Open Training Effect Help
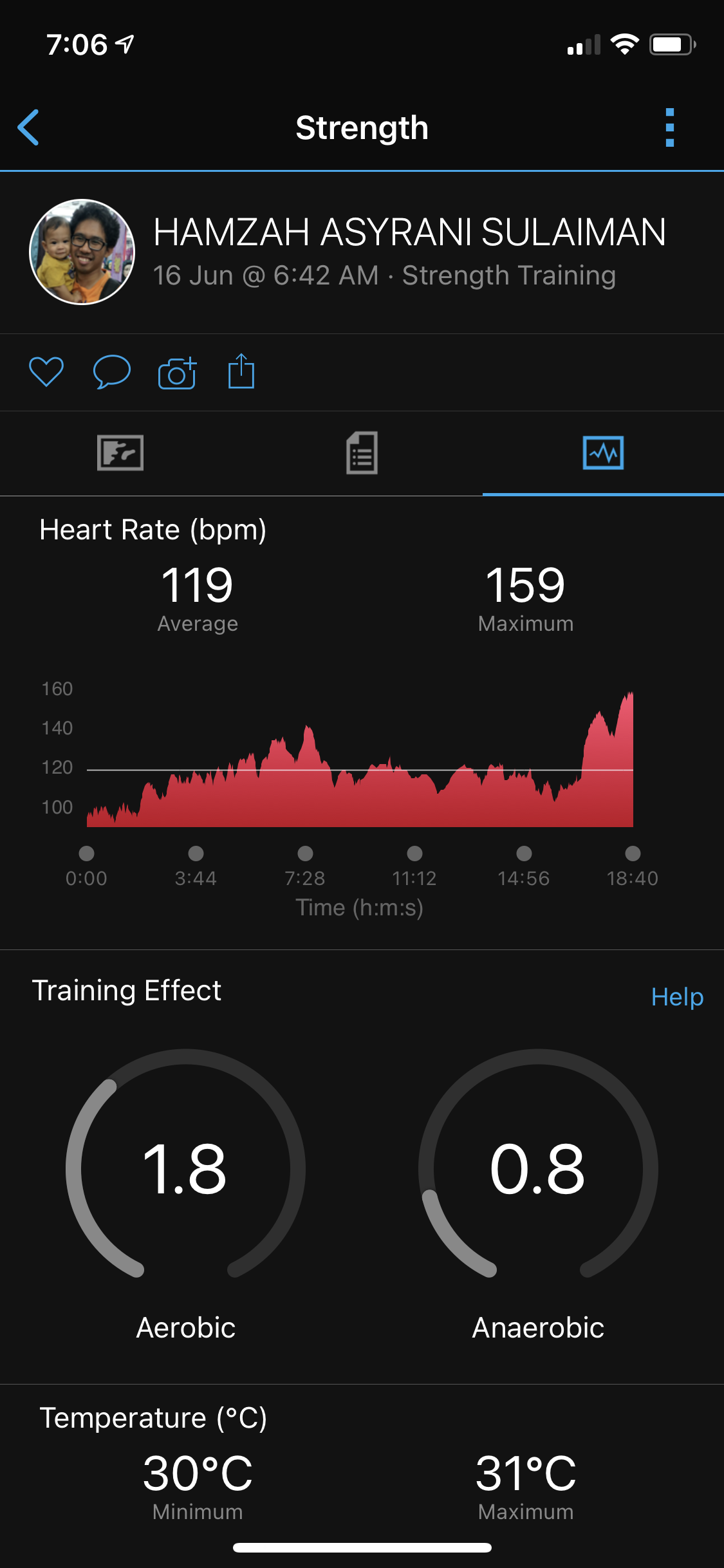724x1568 pixels. 676,997
